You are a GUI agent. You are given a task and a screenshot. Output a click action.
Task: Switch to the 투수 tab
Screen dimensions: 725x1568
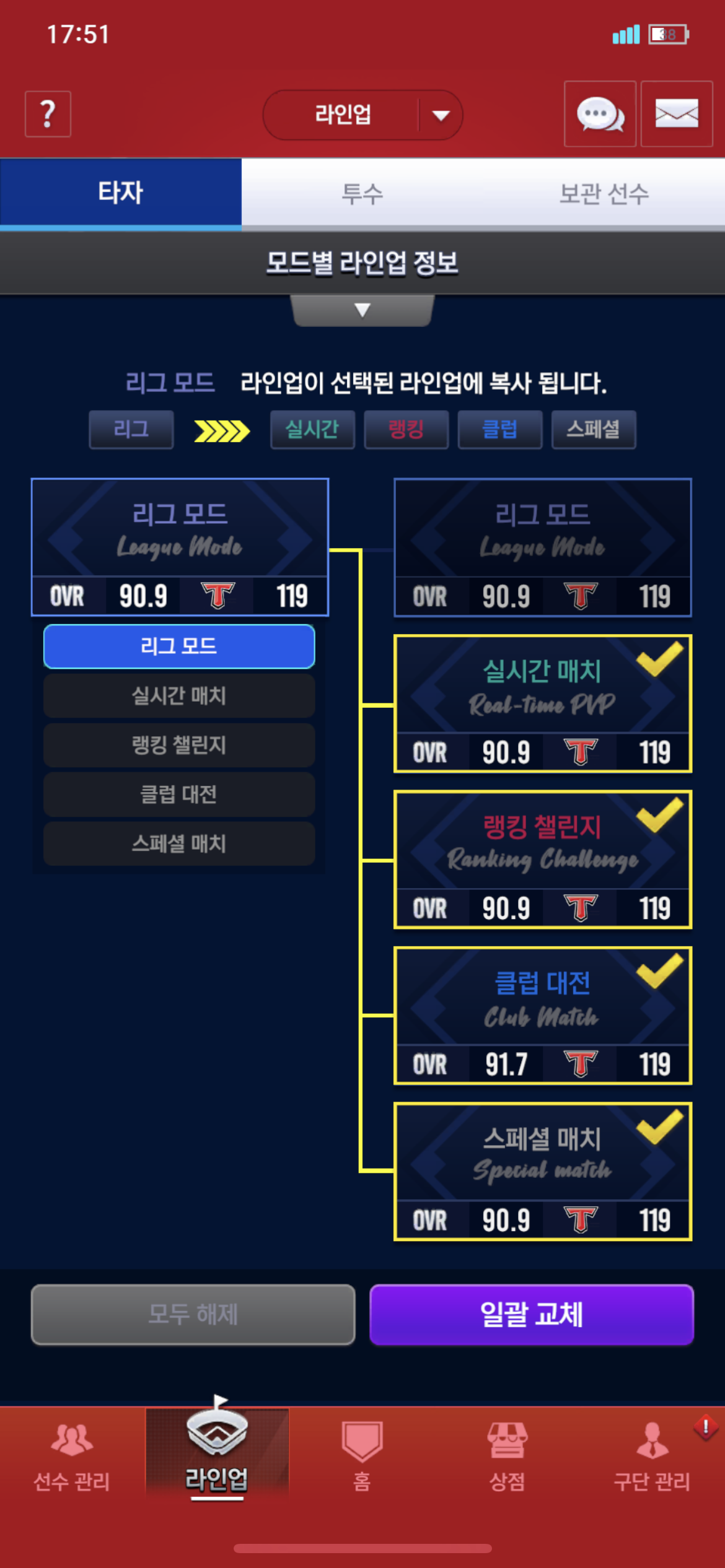(x=362, y=193)
